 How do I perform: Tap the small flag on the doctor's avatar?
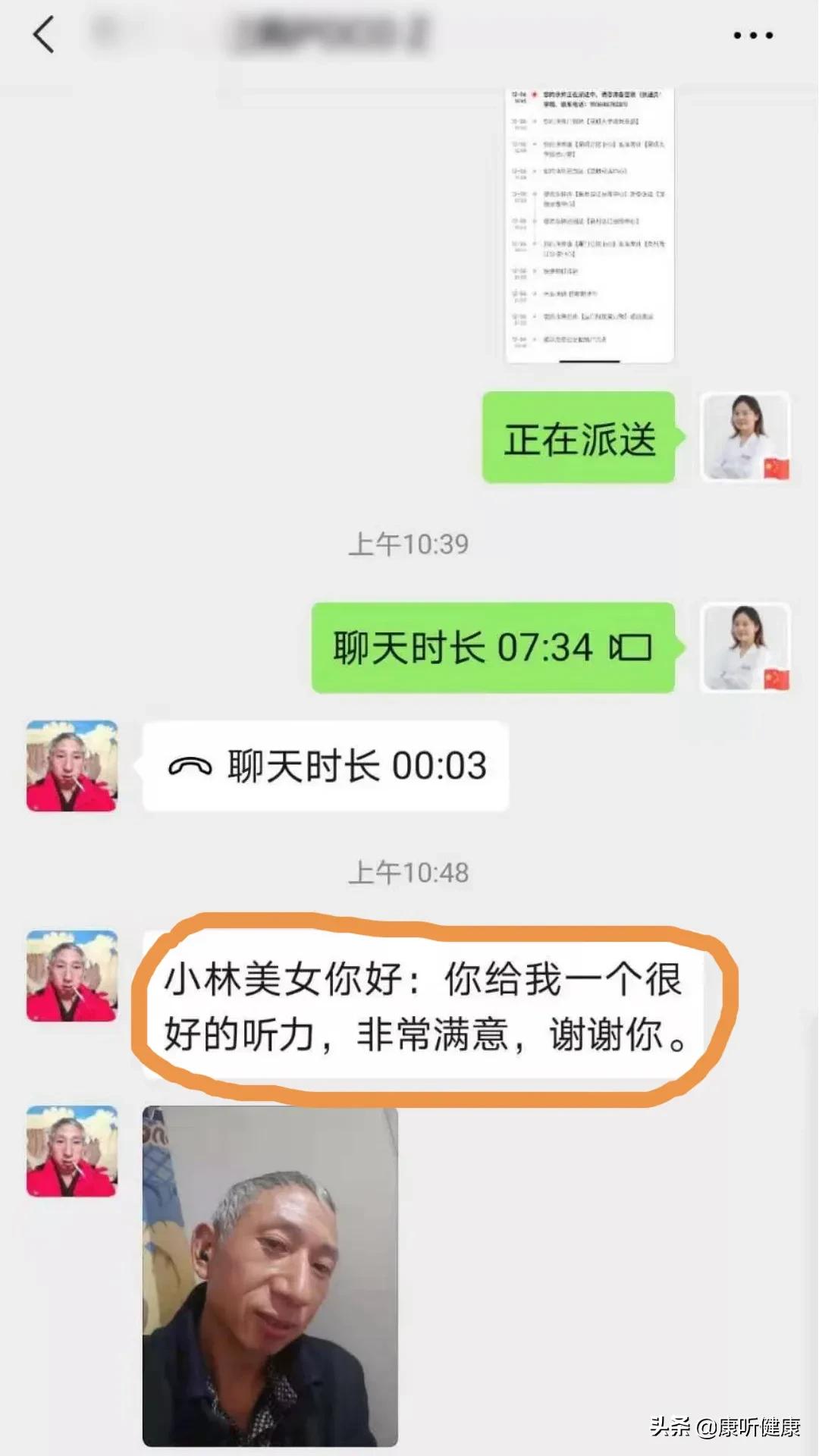776,466
